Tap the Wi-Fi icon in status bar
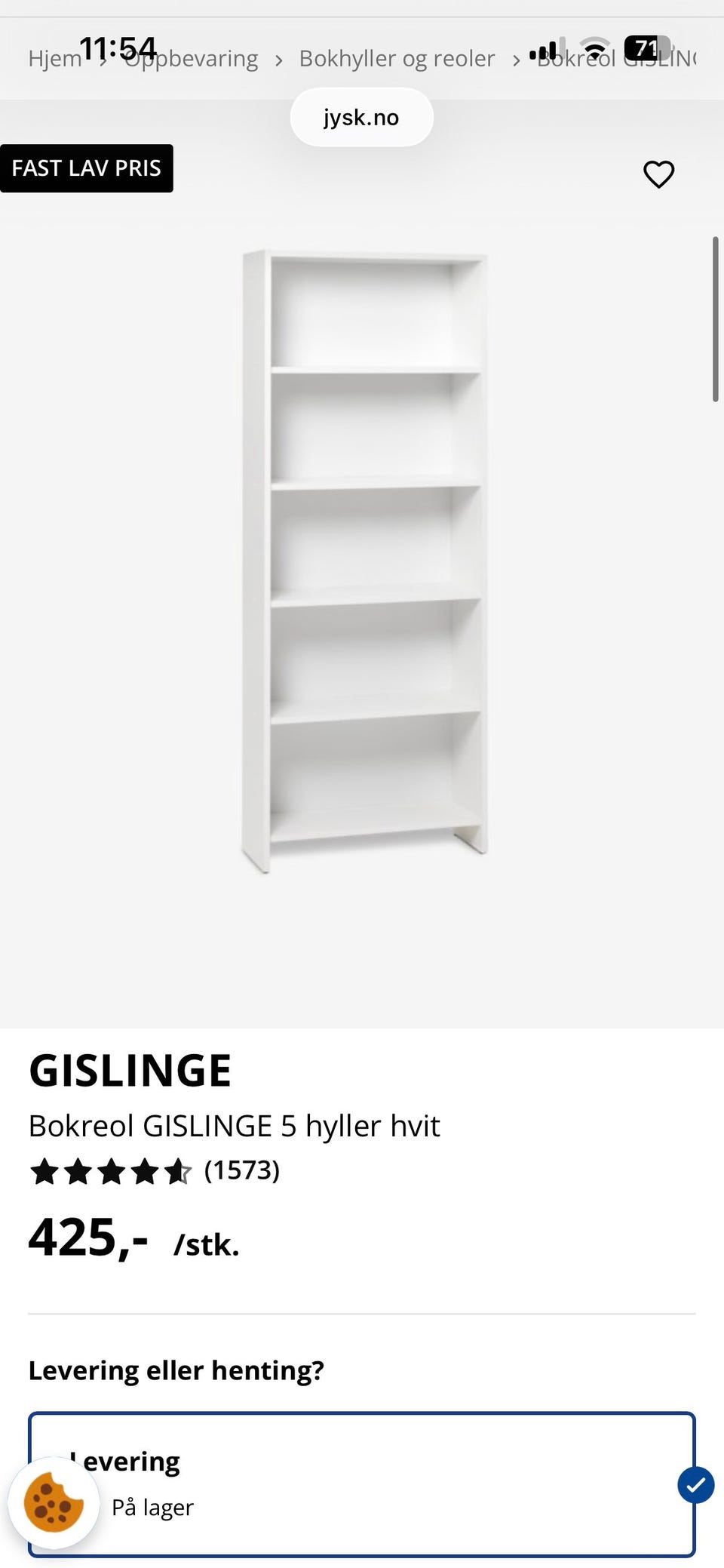The width and height of the screenshot is (724, 1568). point(595,48)
